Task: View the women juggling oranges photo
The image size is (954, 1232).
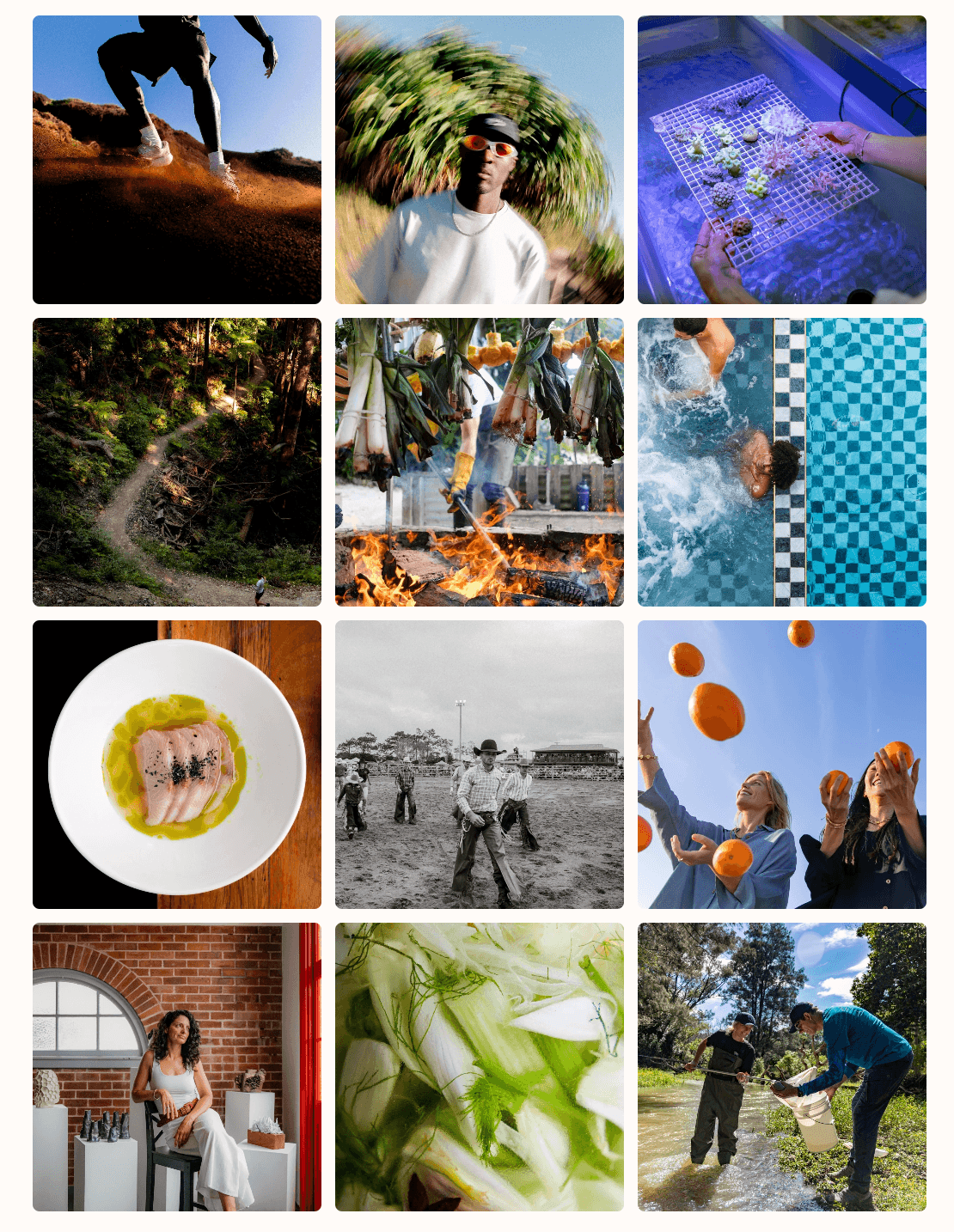Action: [781, 765]
